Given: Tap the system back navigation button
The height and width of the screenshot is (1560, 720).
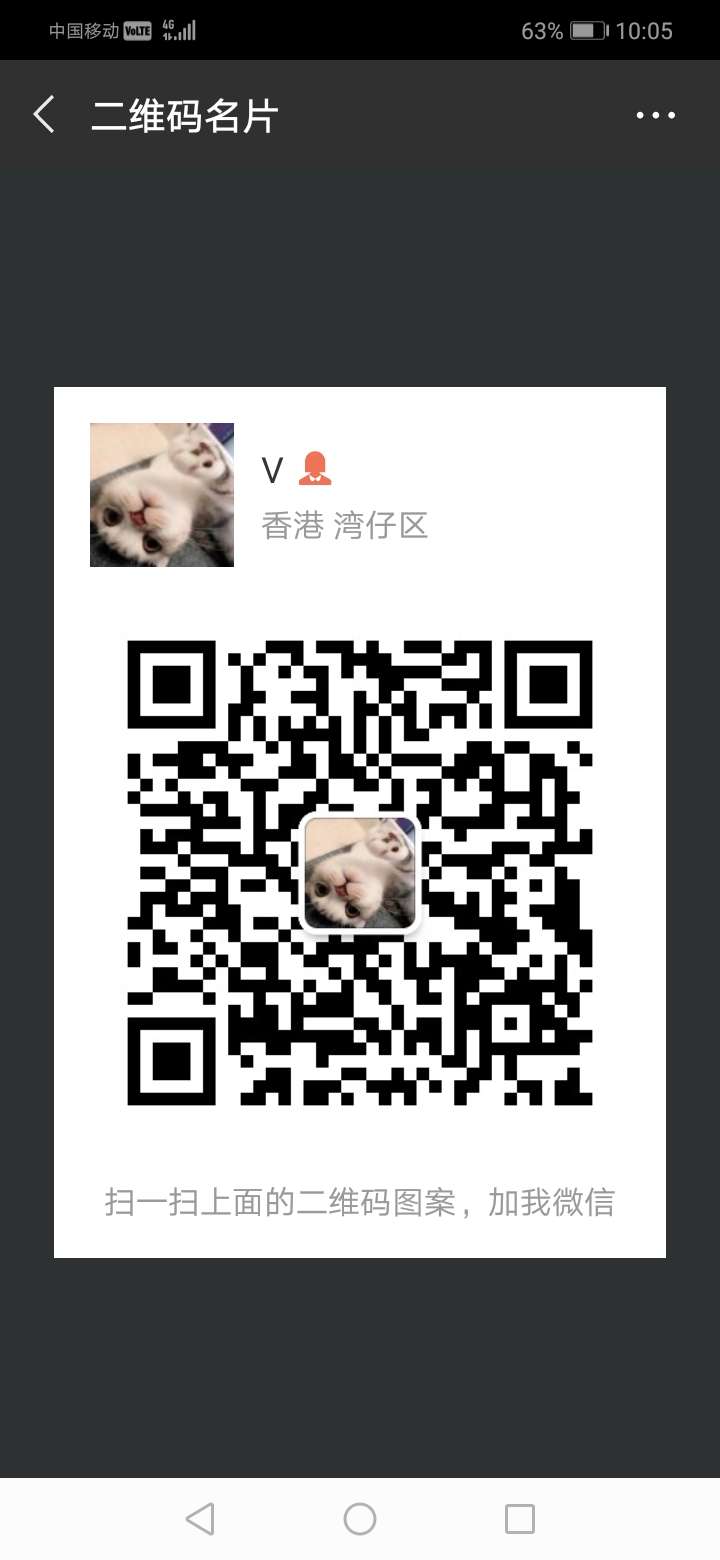Looking at the screenshot, I should click(200, 1519).
